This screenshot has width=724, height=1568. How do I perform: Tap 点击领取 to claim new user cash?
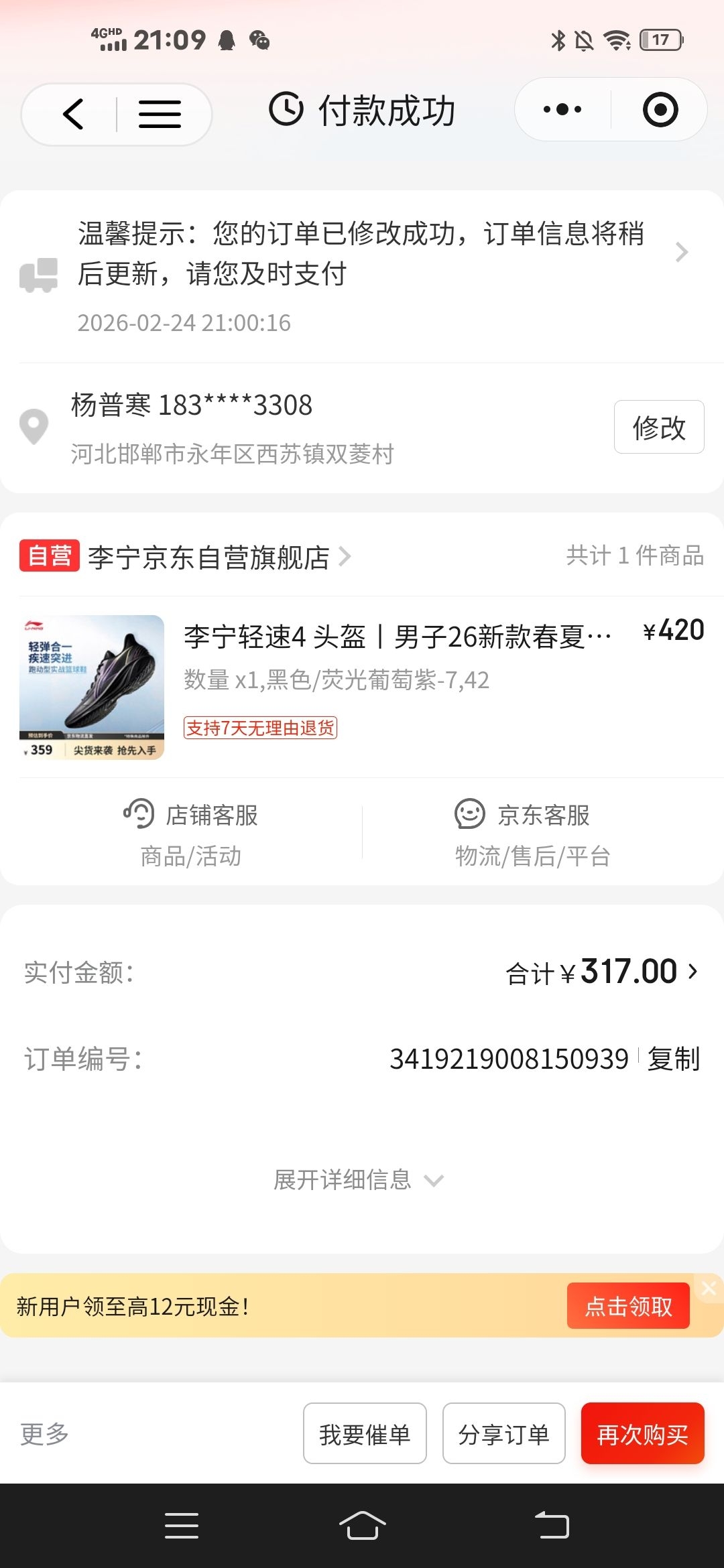pyautogui.click(x=628, y=1306)
